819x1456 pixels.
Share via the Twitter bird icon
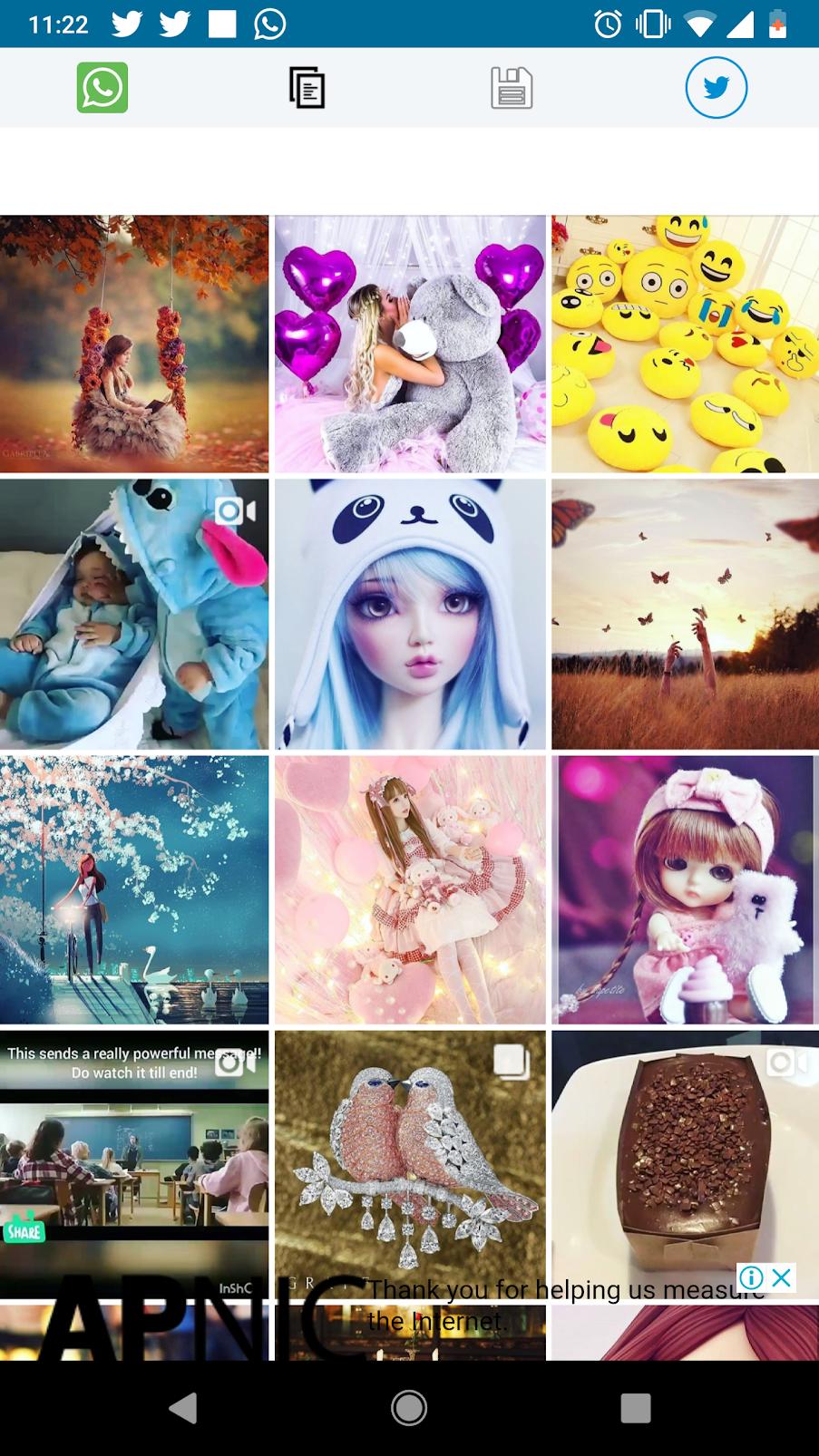click(716, 88)
